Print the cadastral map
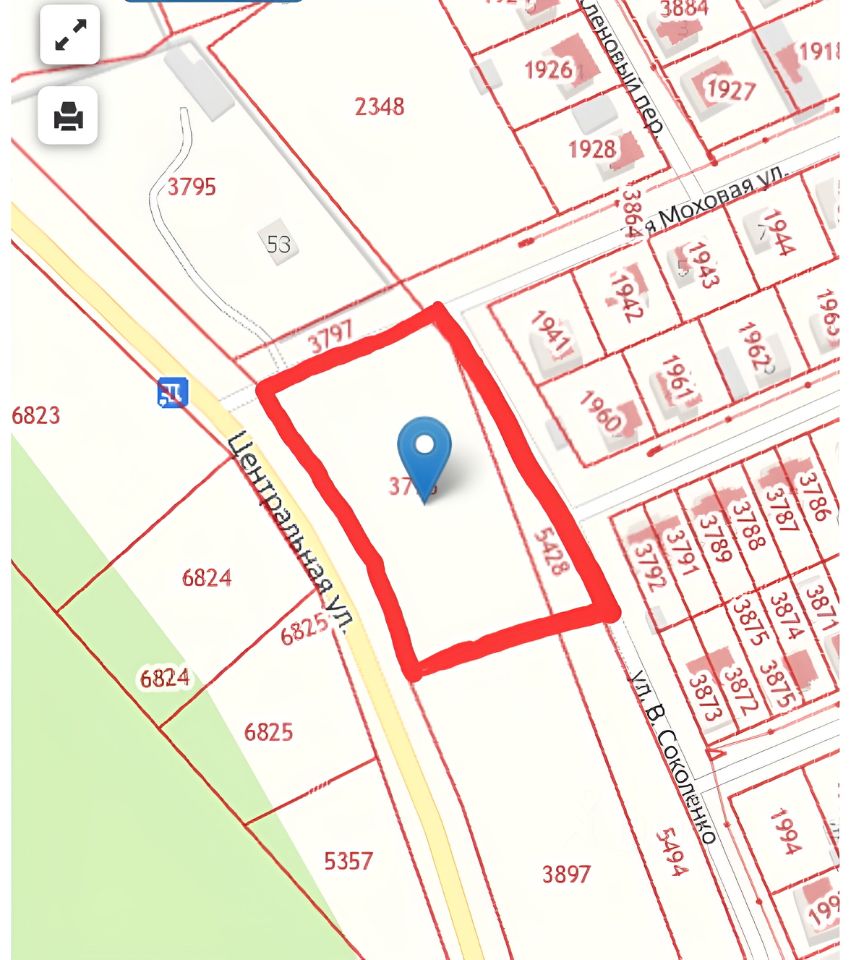851x960 pixels. (x=68, y=116)
